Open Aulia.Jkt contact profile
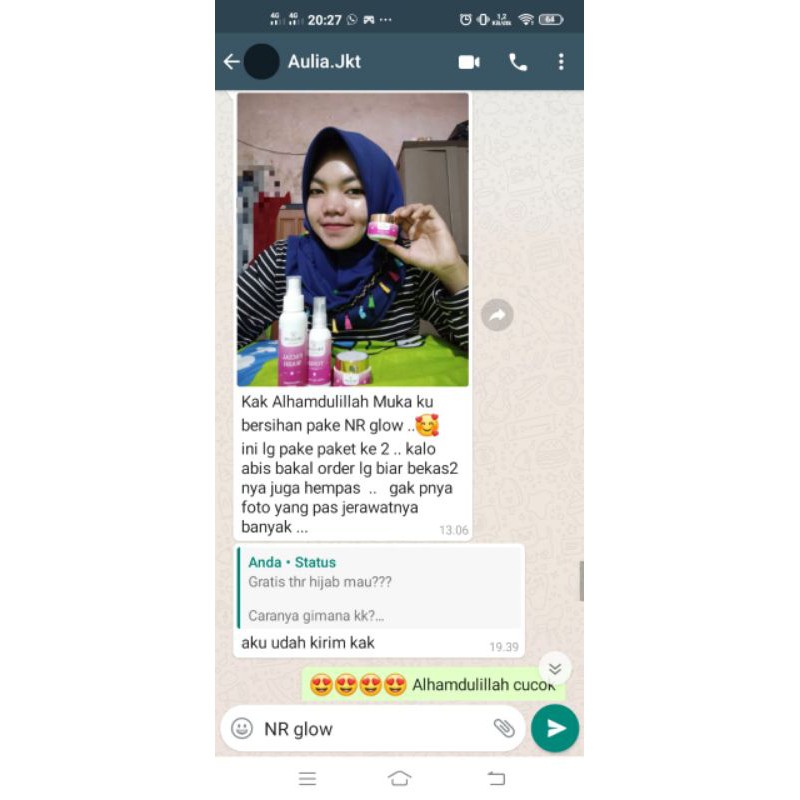800x800 pixels. [324, 62]
